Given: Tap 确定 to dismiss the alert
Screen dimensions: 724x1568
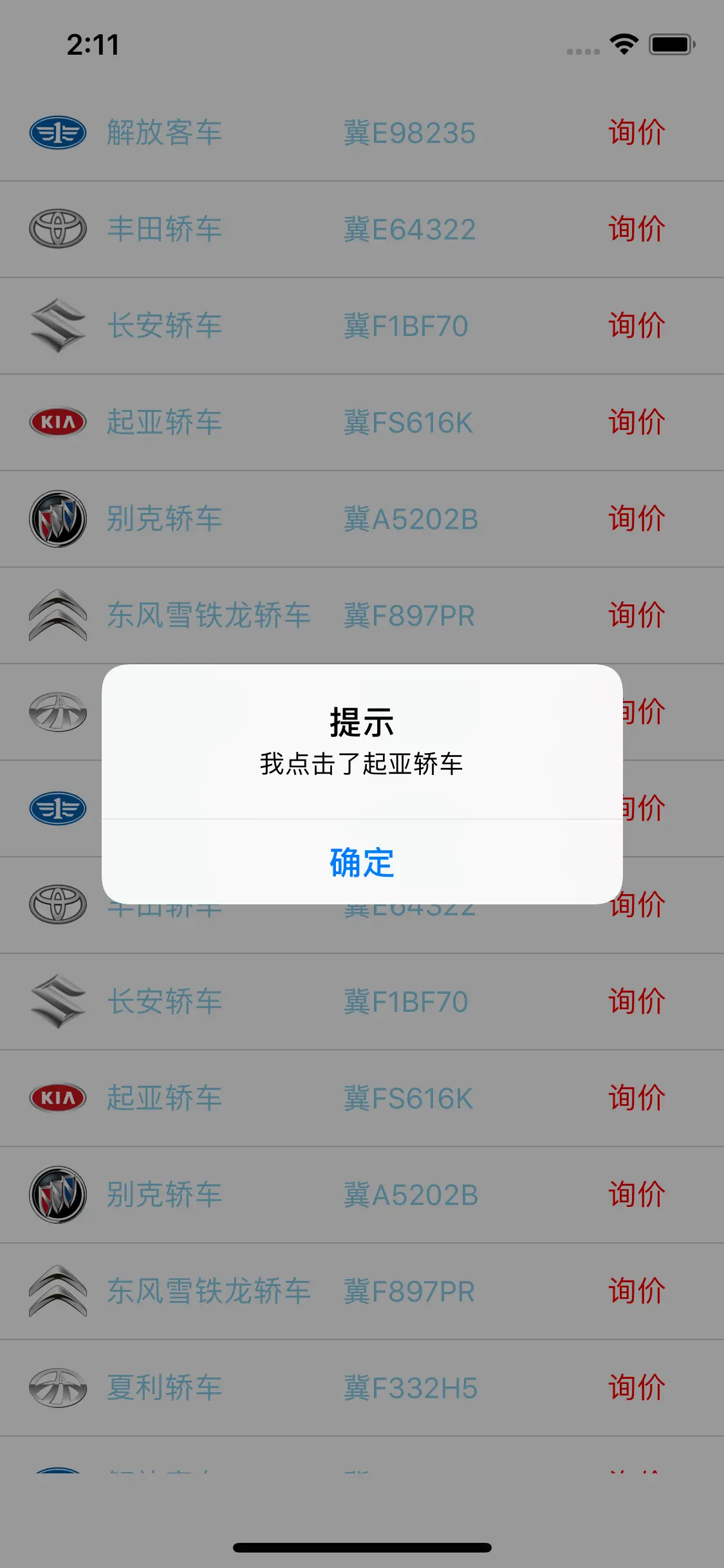Looking at the screenshot, I should coord(362,862).
